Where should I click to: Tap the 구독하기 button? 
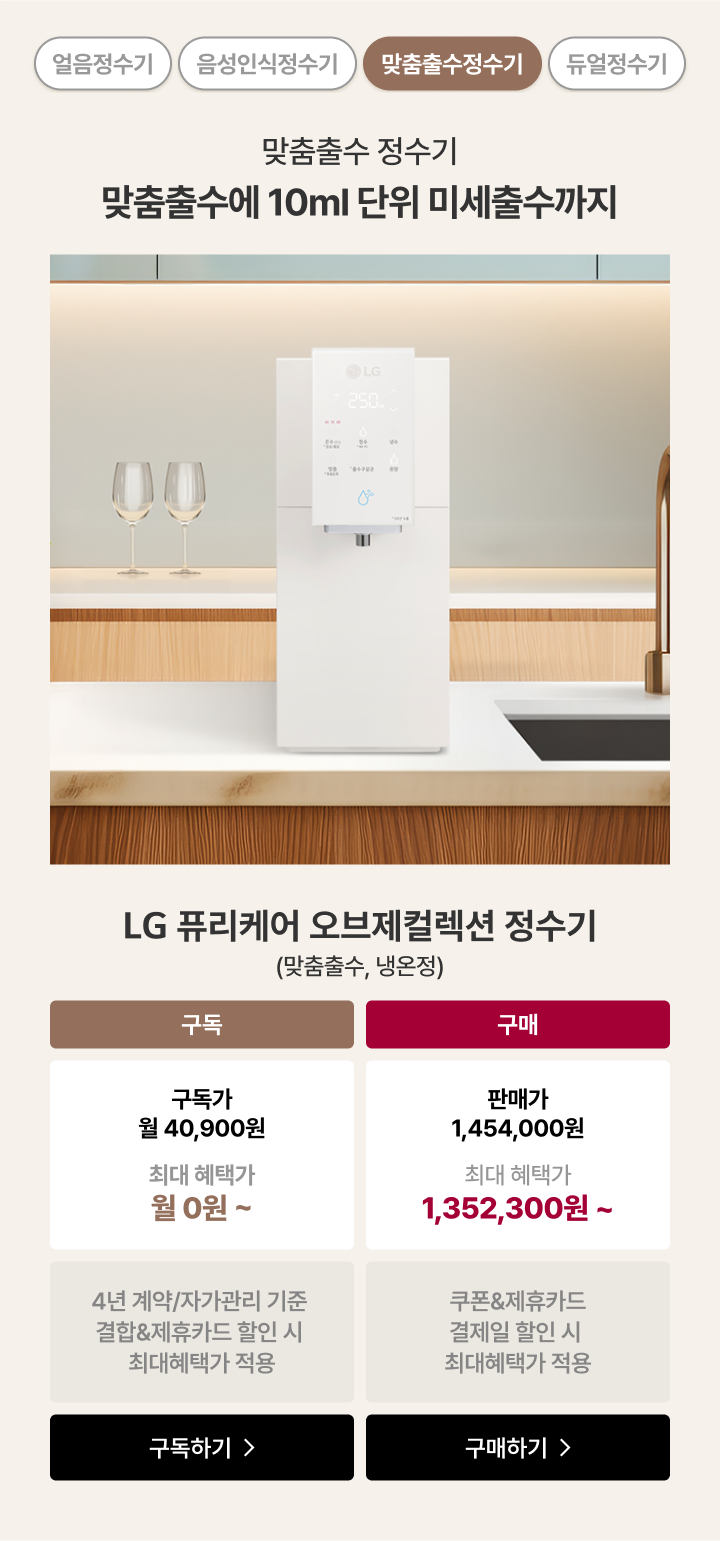click(x=202, y=1447)
